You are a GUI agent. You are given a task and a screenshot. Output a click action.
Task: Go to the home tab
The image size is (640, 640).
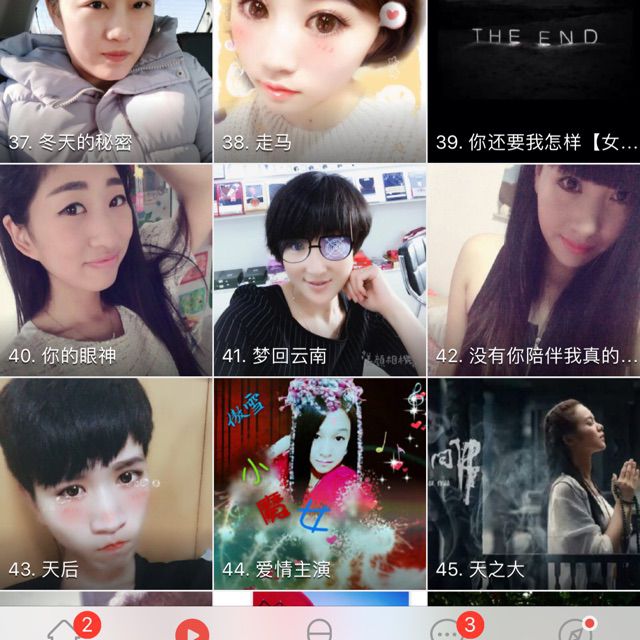[x=66, y=630]
